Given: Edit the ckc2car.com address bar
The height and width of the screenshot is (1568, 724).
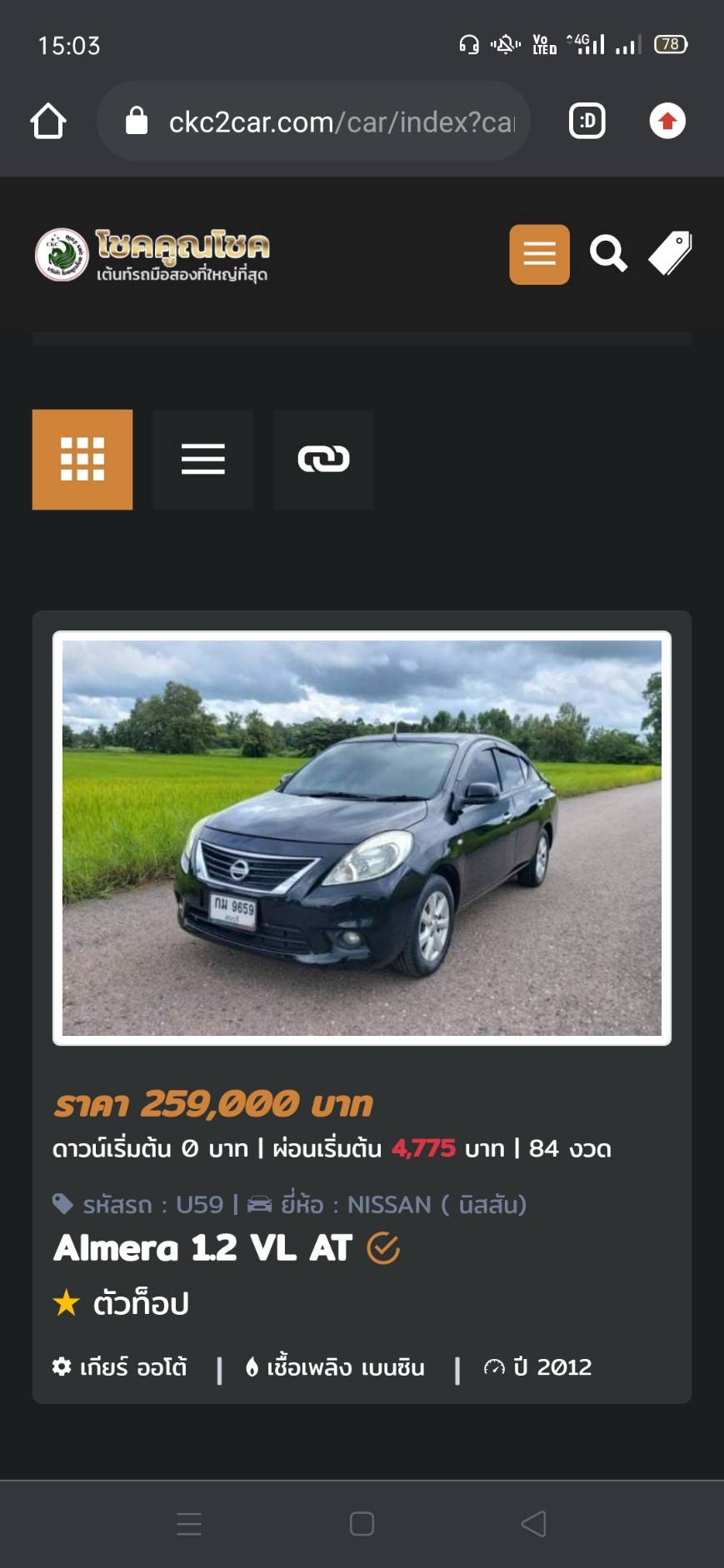Looking at the screenshot, I should pyautogui.click(x=314, y=122).
